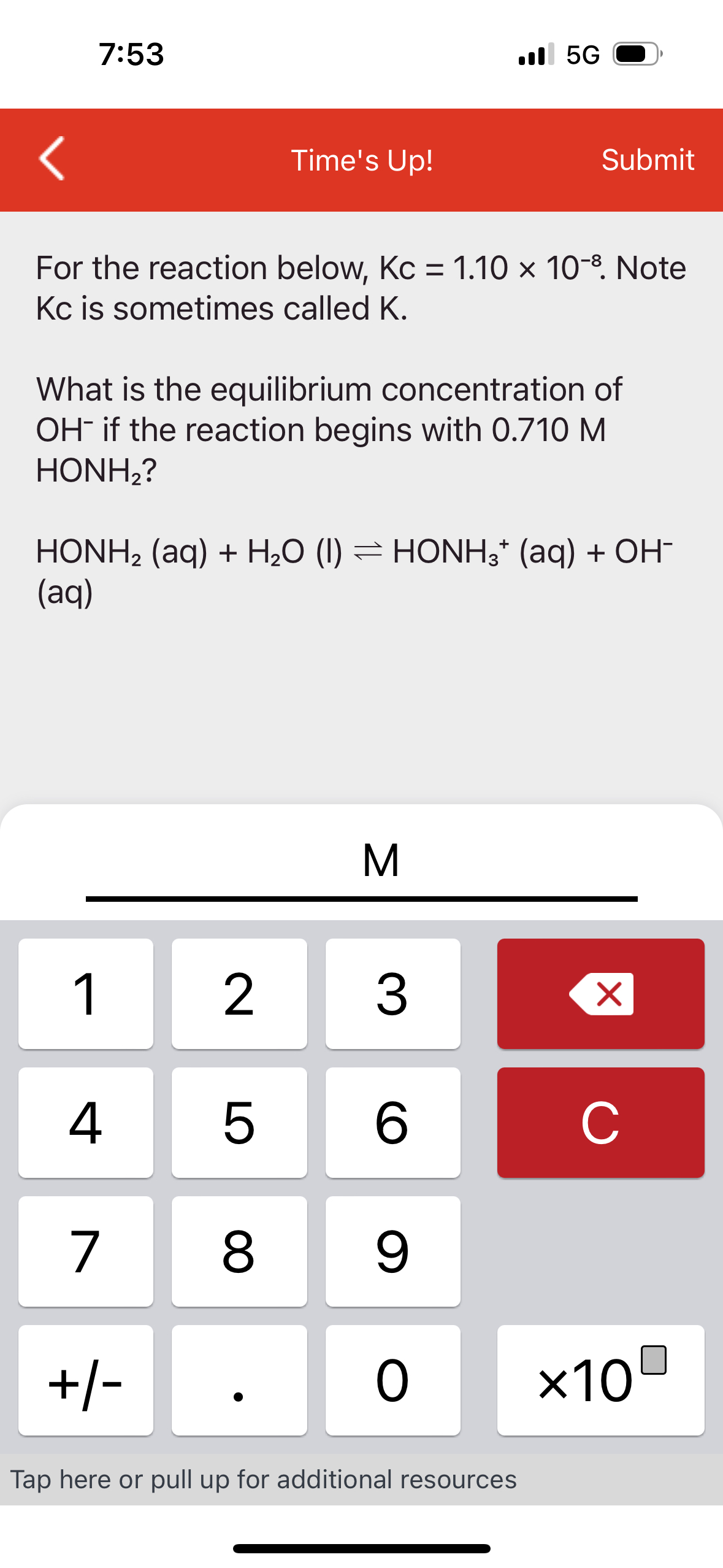Enter digit 1 on the keypad

pos(86,993)
